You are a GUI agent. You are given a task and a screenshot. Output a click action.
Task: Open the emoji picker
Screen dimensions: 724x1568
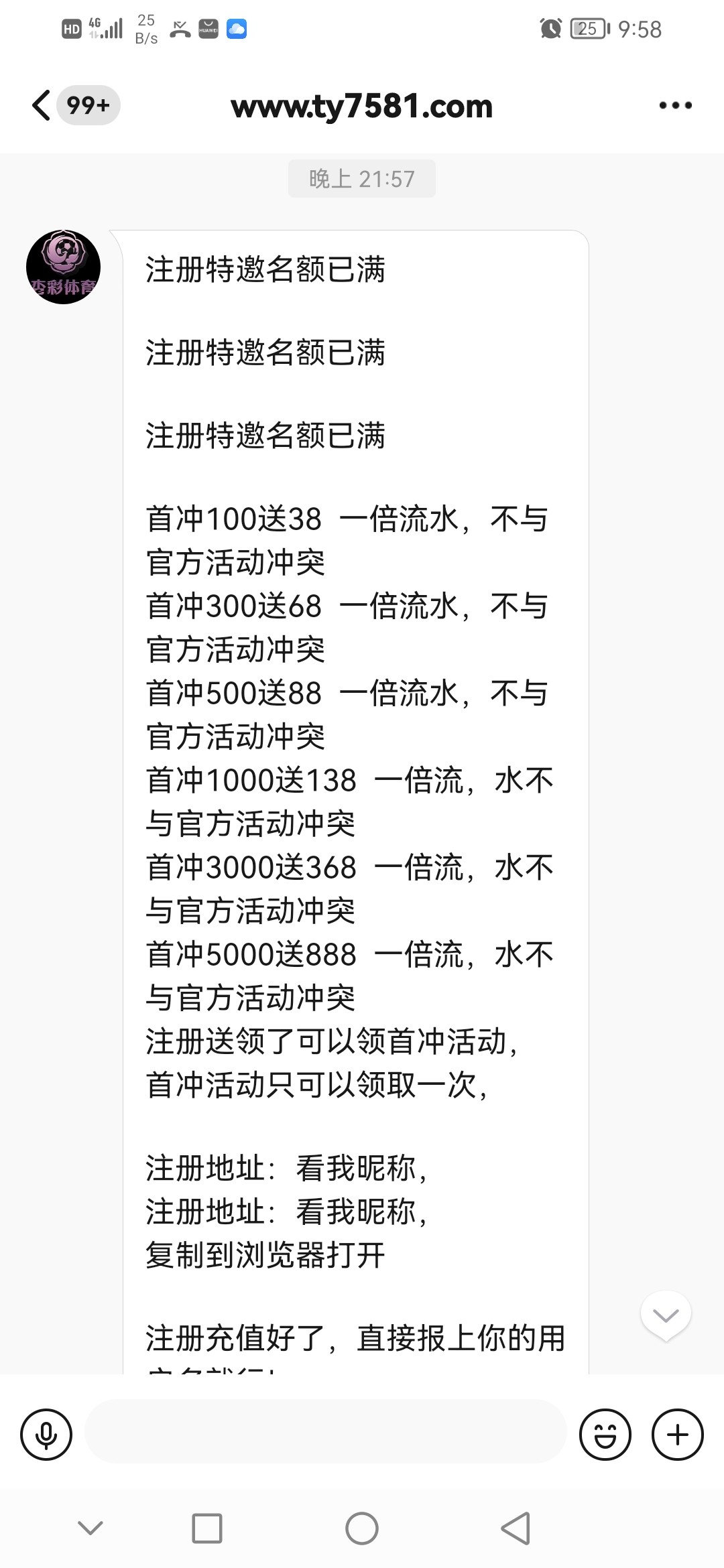[x=605, y=1435]
